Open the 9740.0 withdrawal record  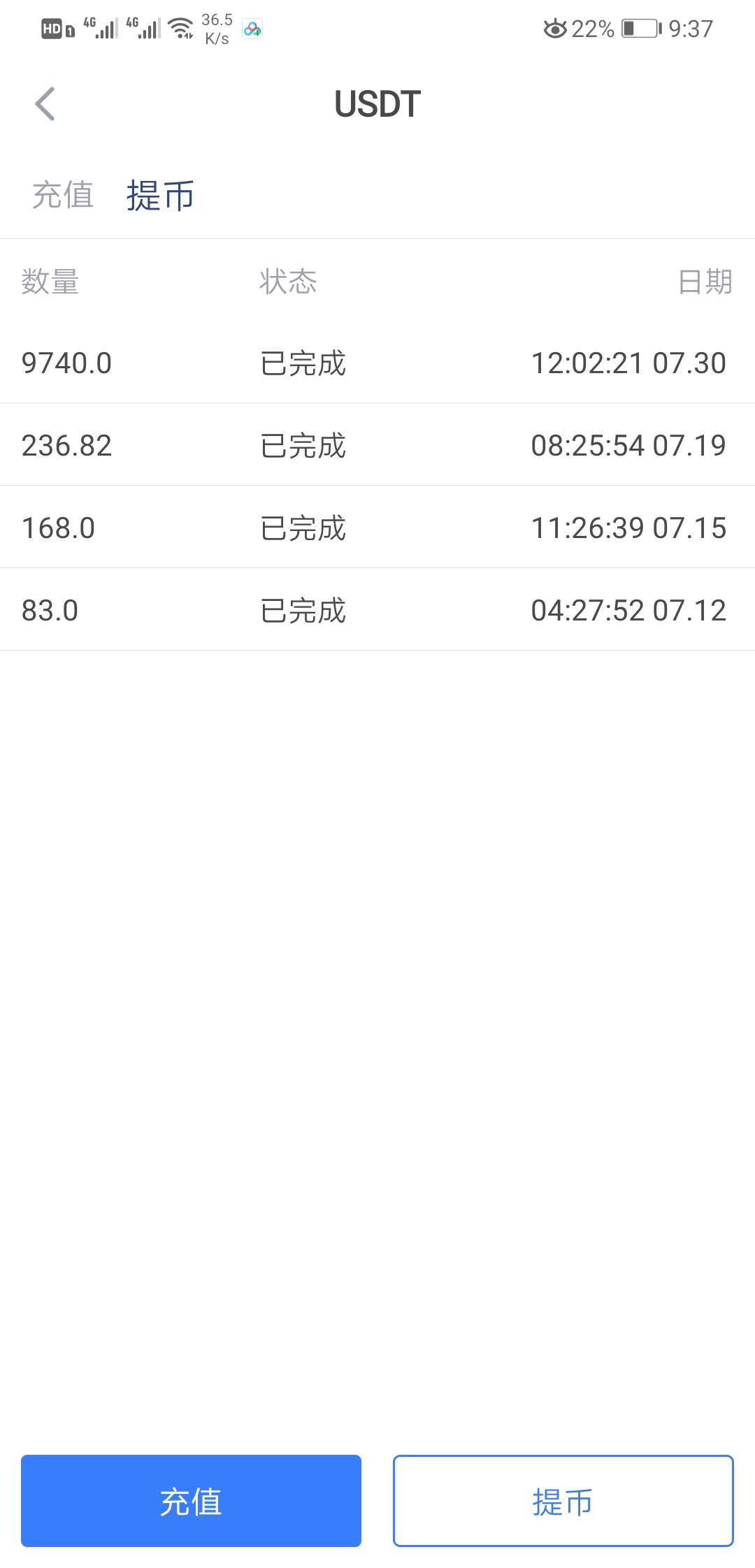377,363
